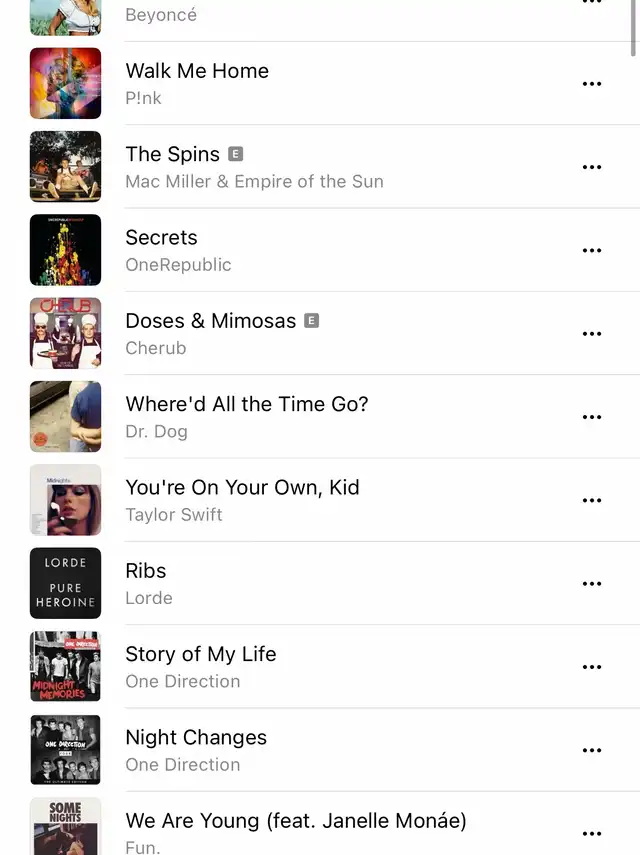
Task: Open more options for Story of My Life
Action: pos(592,667)
